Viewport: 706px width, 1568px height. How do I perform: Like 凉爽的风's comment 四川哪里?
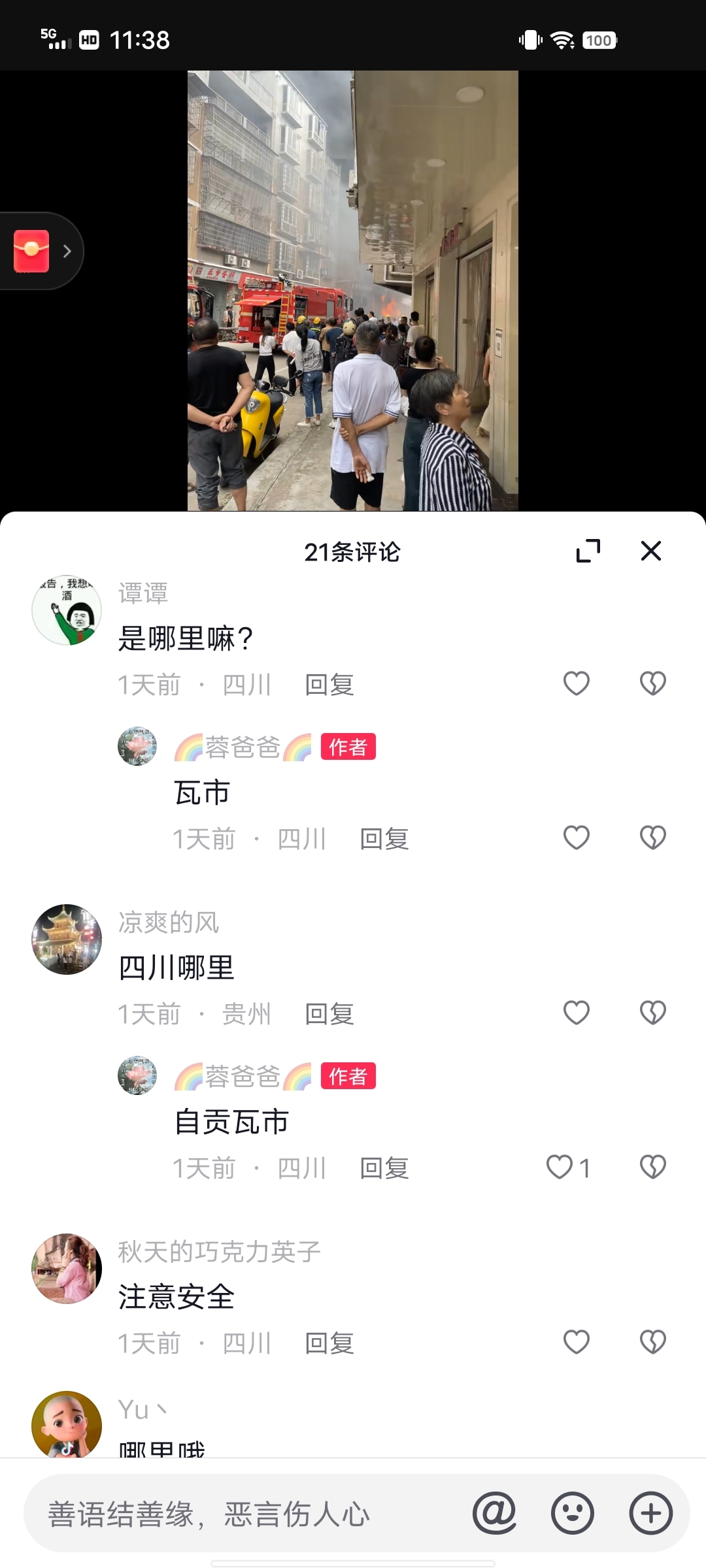point(576,1013)
